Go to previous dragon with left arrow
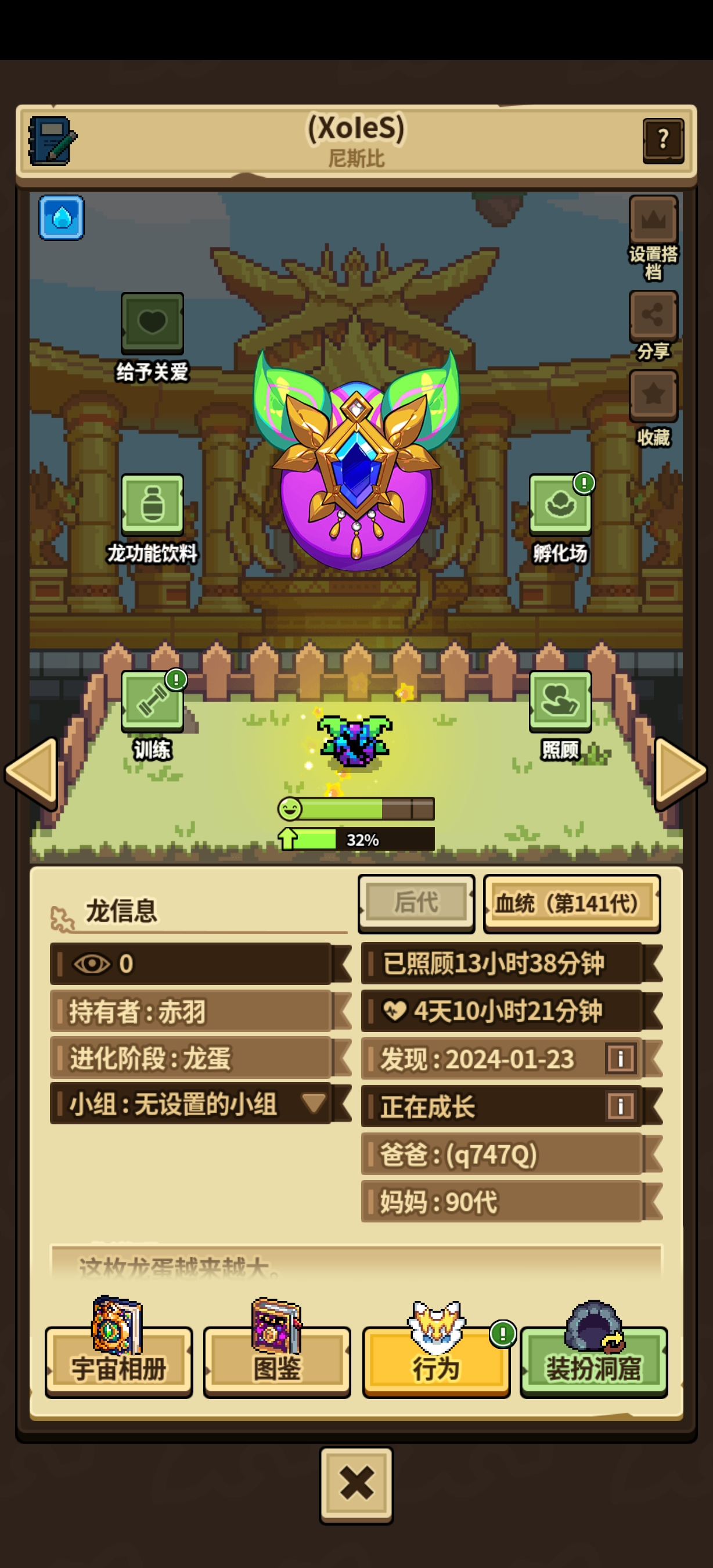Image resolution: width=713 pixels, height=1568 pixels. coord(31,772)
